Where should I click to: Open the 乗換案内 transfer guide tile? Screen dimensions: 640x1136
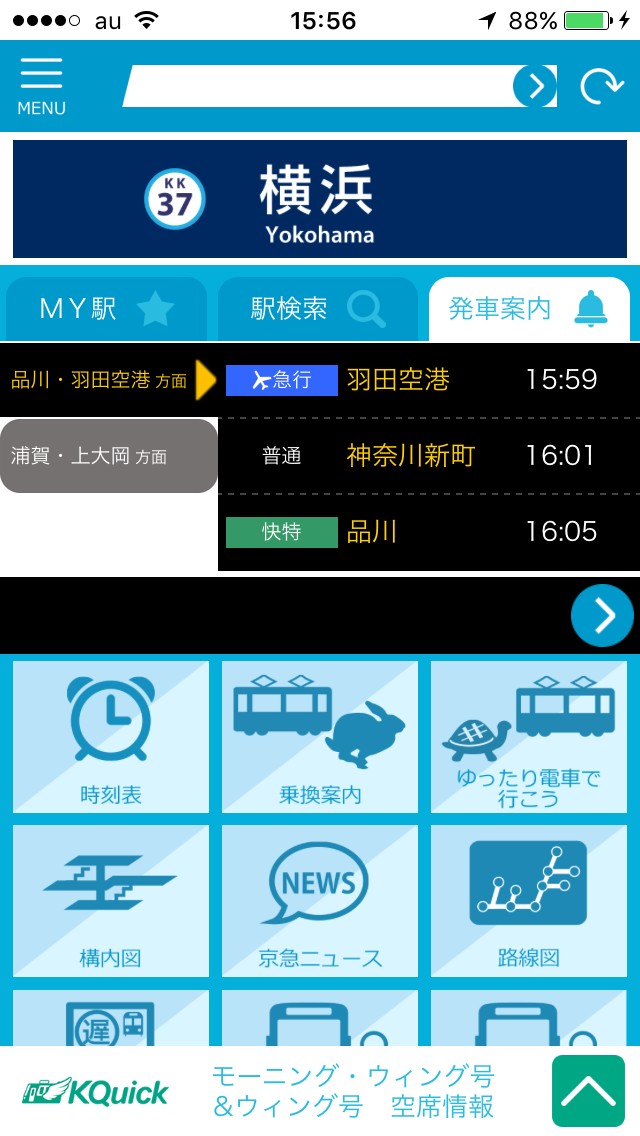(x=320, y=738)
